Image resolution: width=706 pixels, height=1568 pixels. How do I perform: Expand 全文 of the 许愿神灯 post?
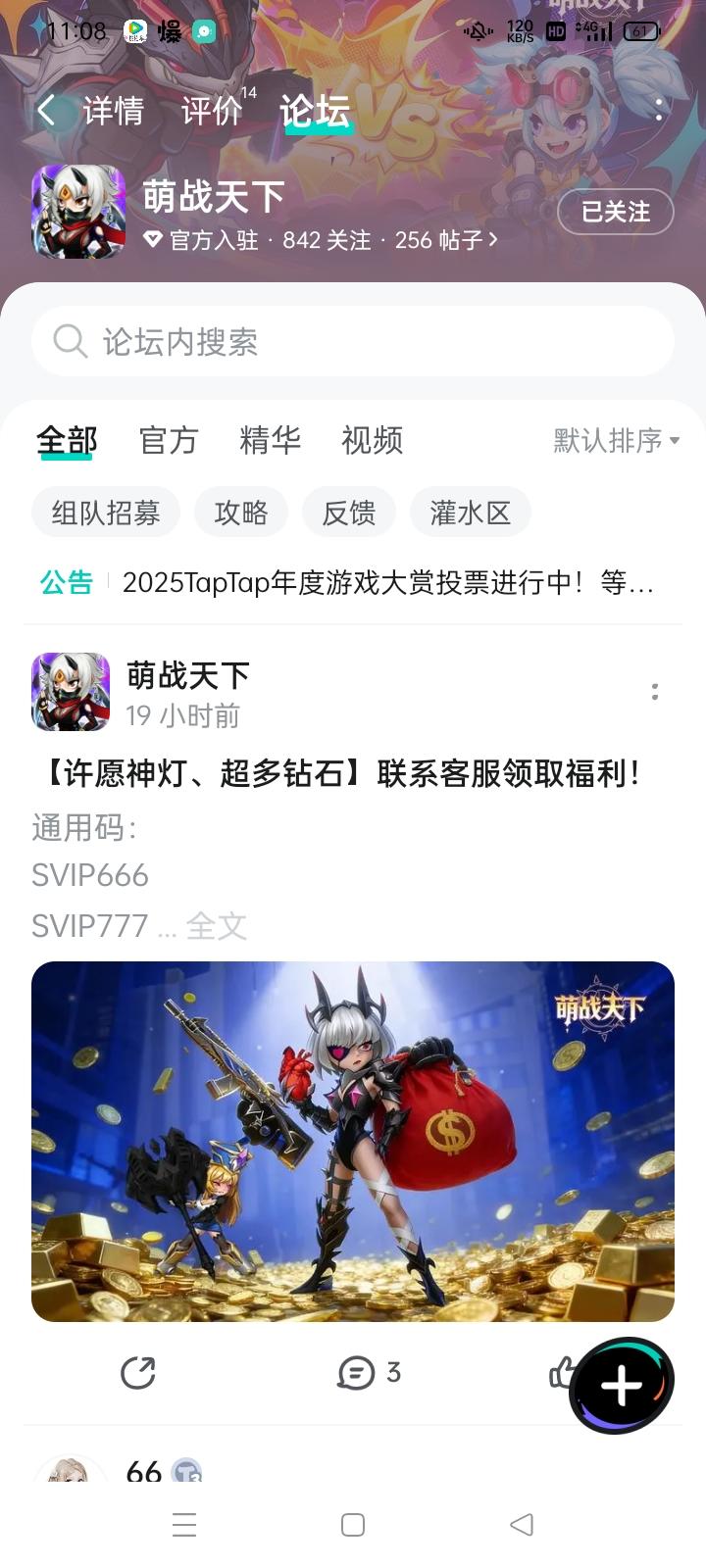click(x=216, y=926)
